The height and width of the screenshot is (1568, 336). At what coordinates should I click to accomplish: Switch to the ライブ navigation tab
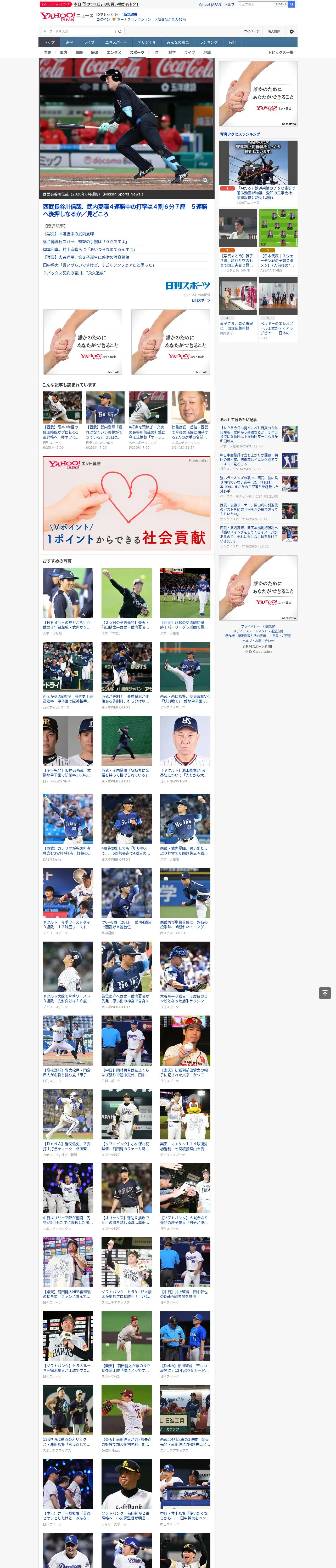89,43
